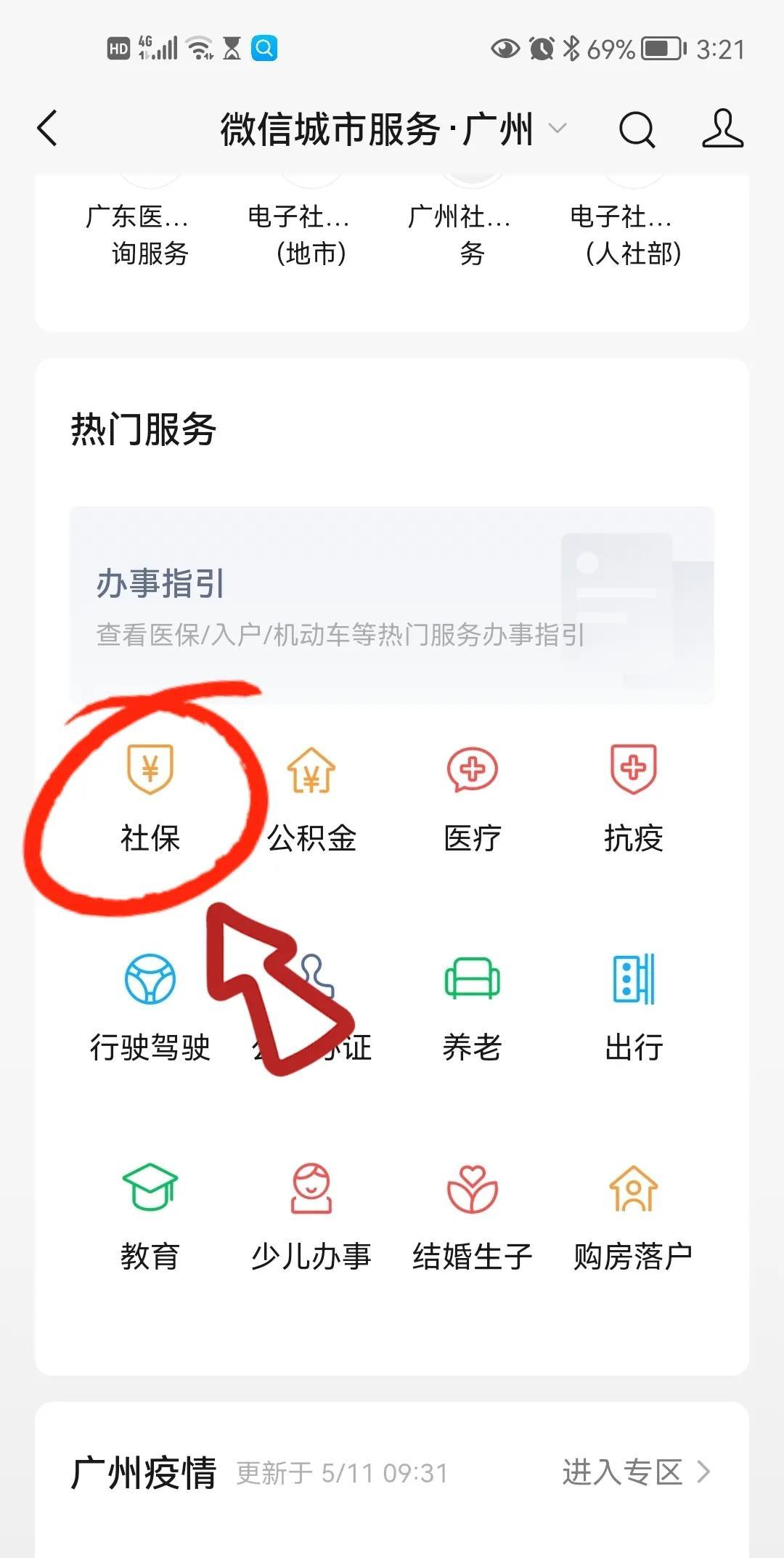The image size is (784, 1558).
Task: Open 社保 service
Action: 150,798
